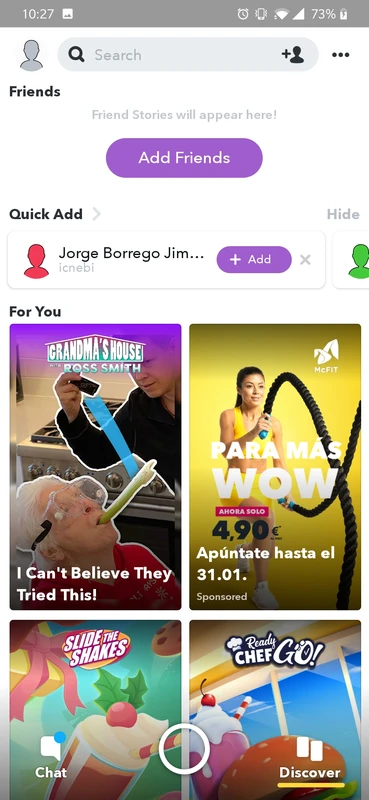Open the Slide the Shakes tile
The height and width of the screenshot is (800, 369).
coord(95,710)
